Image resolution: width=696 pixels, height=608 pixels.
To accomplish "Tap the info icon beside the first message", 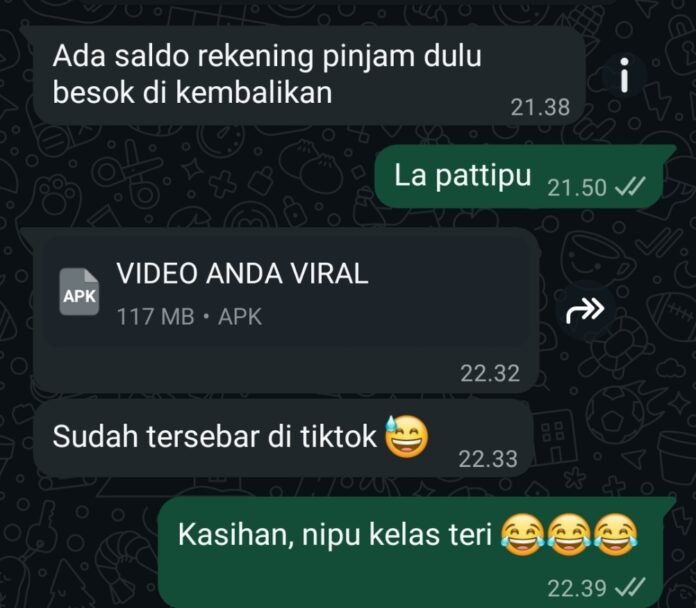I will (x=624, y=75).
